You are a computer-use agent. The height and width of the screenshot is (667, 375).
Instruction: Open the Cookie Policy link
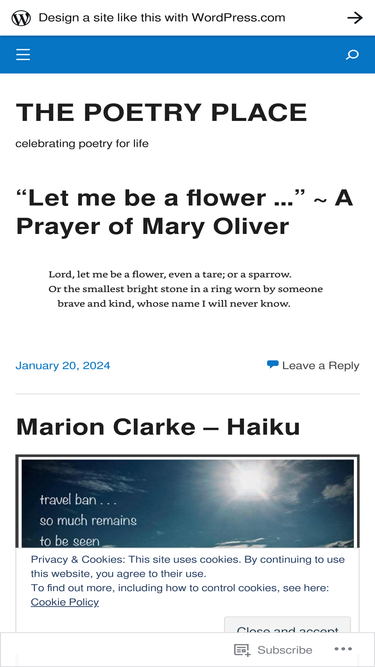click(65, 602)
